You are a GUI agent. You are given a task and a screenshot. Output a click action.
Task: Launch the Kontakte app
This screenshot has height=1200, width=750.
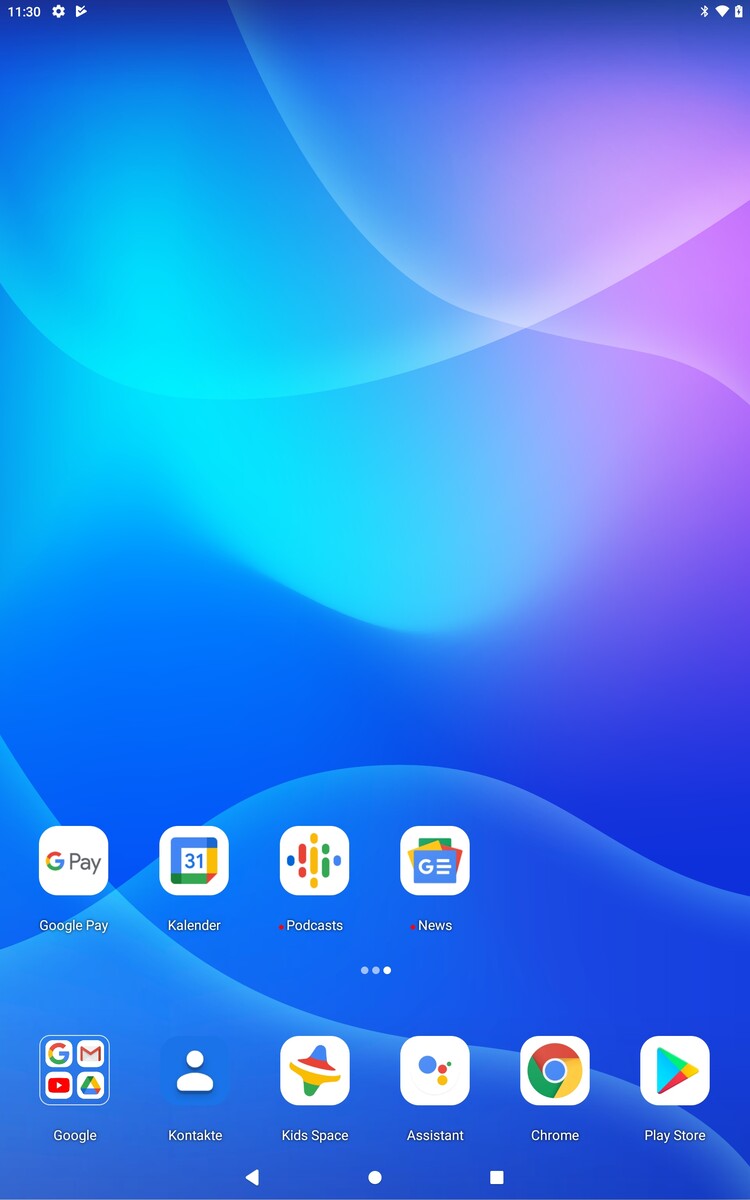pyautogui.click(x=194, y=1070)
